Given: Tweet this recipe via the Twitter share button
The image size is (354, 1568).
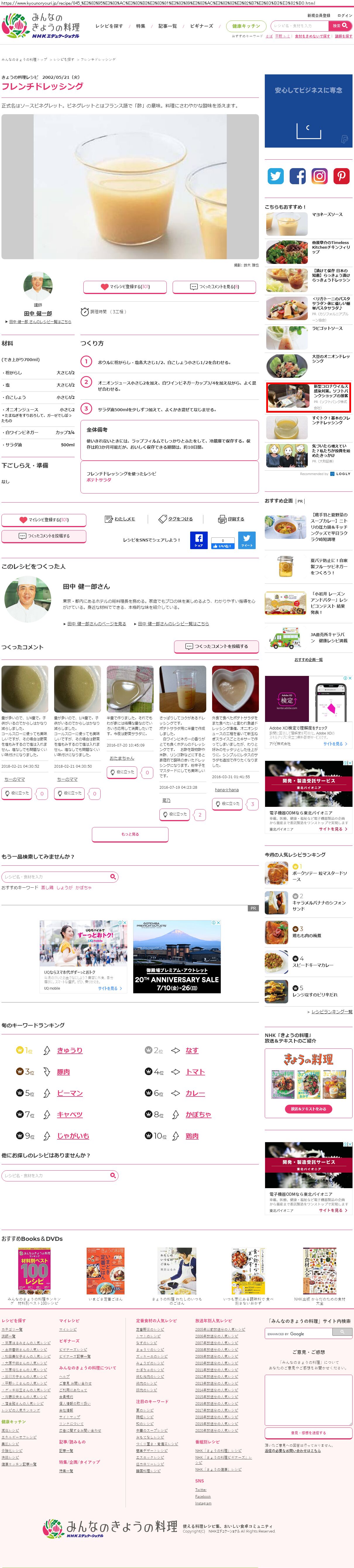Looking at the screenshot, I should click(x=246, y=540).
